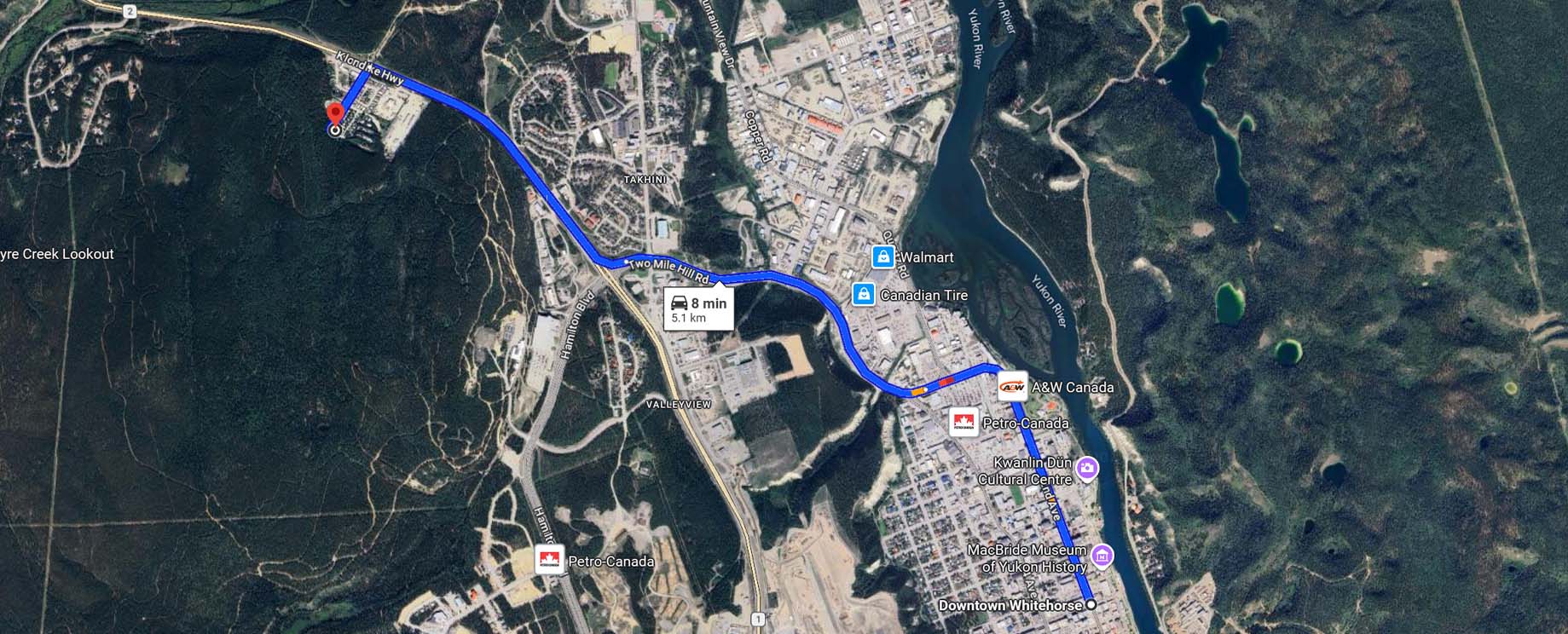View the Kwanlin Dün Cultural Centre marker
The width and height of the screenshot is (1568, 634).
(1086, 468)
